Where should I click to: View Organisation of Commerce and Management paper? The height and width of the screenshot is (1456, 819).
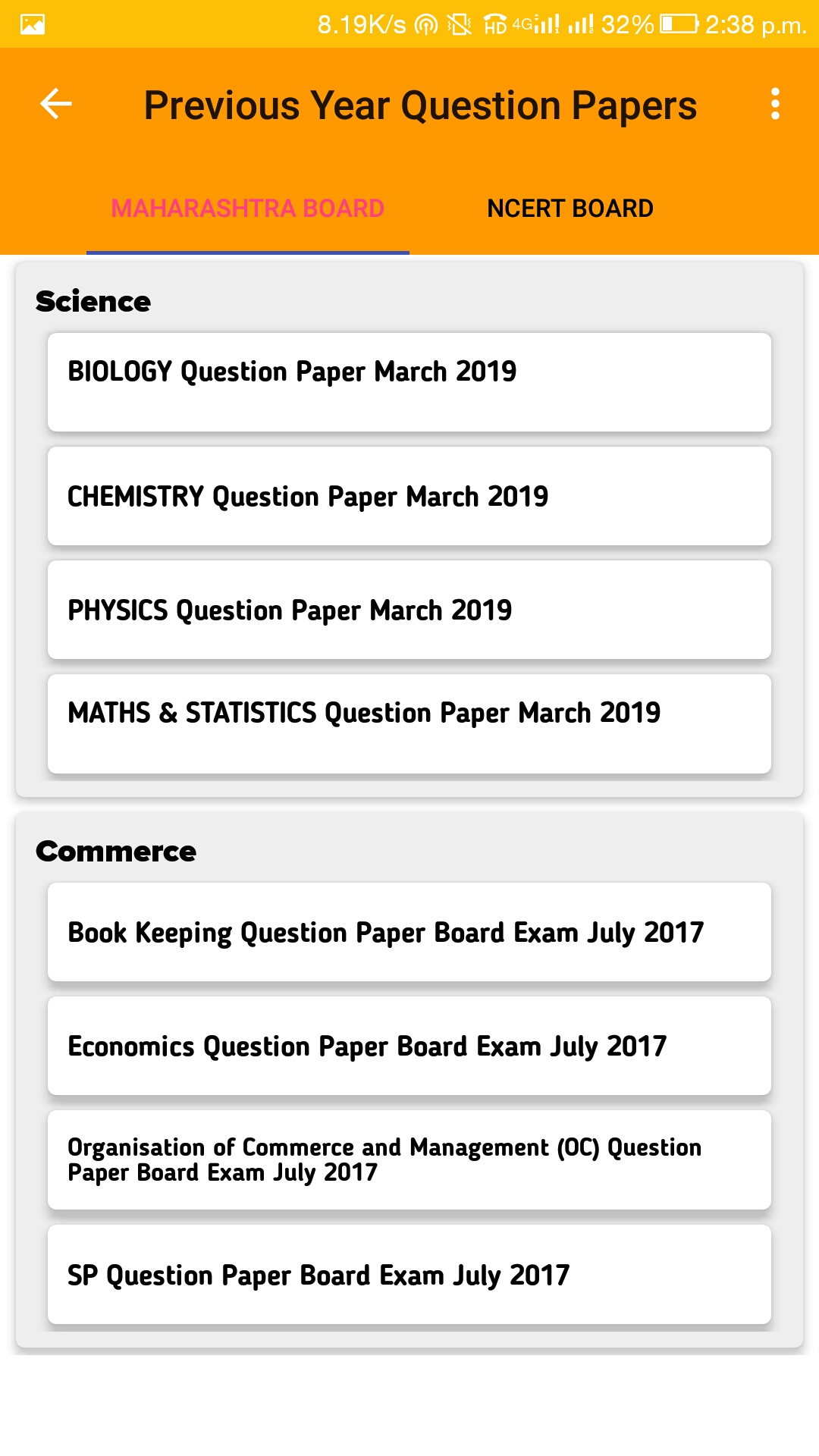pos(409,1159)
